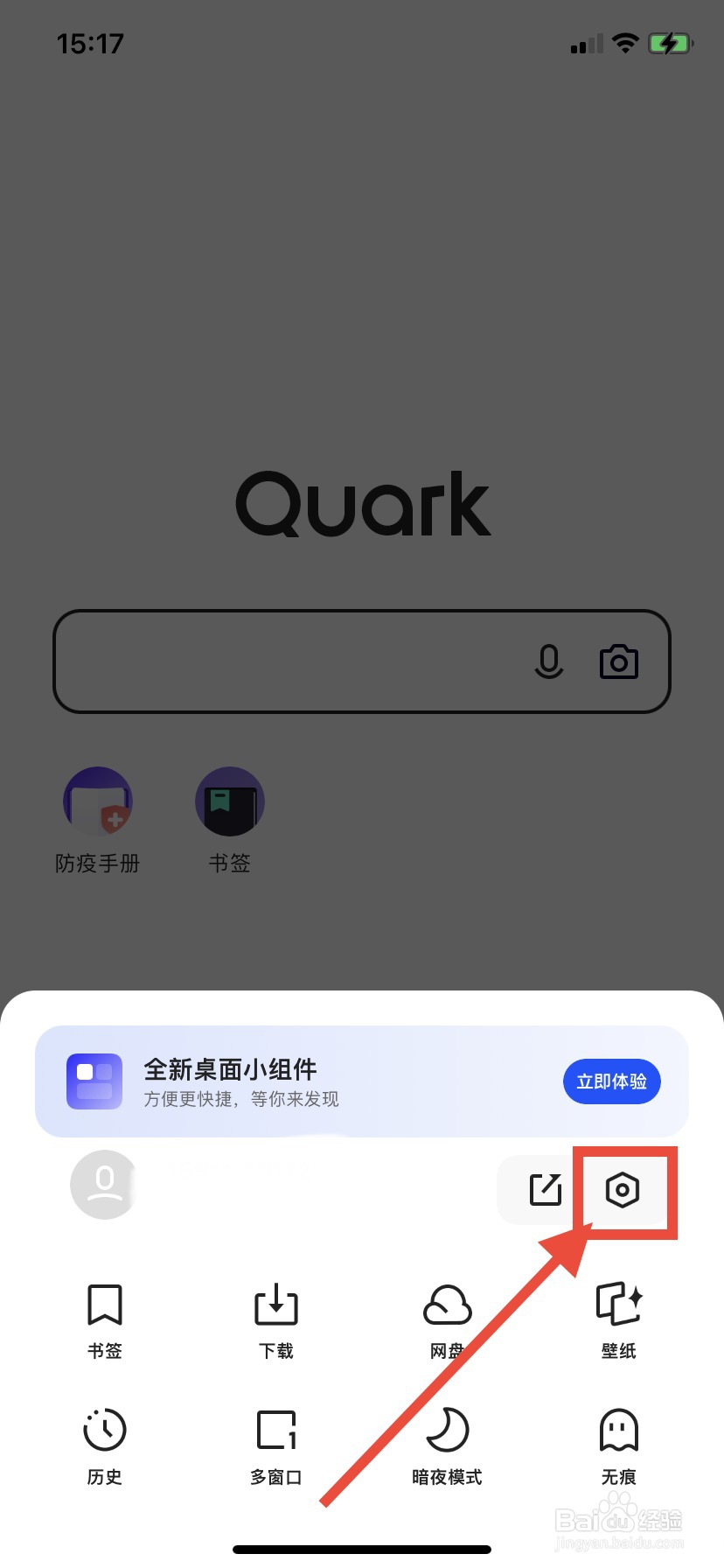This screenshot has height=1568, width=724.
Task: Open camera search from the search bar
Action: [618, 662]
